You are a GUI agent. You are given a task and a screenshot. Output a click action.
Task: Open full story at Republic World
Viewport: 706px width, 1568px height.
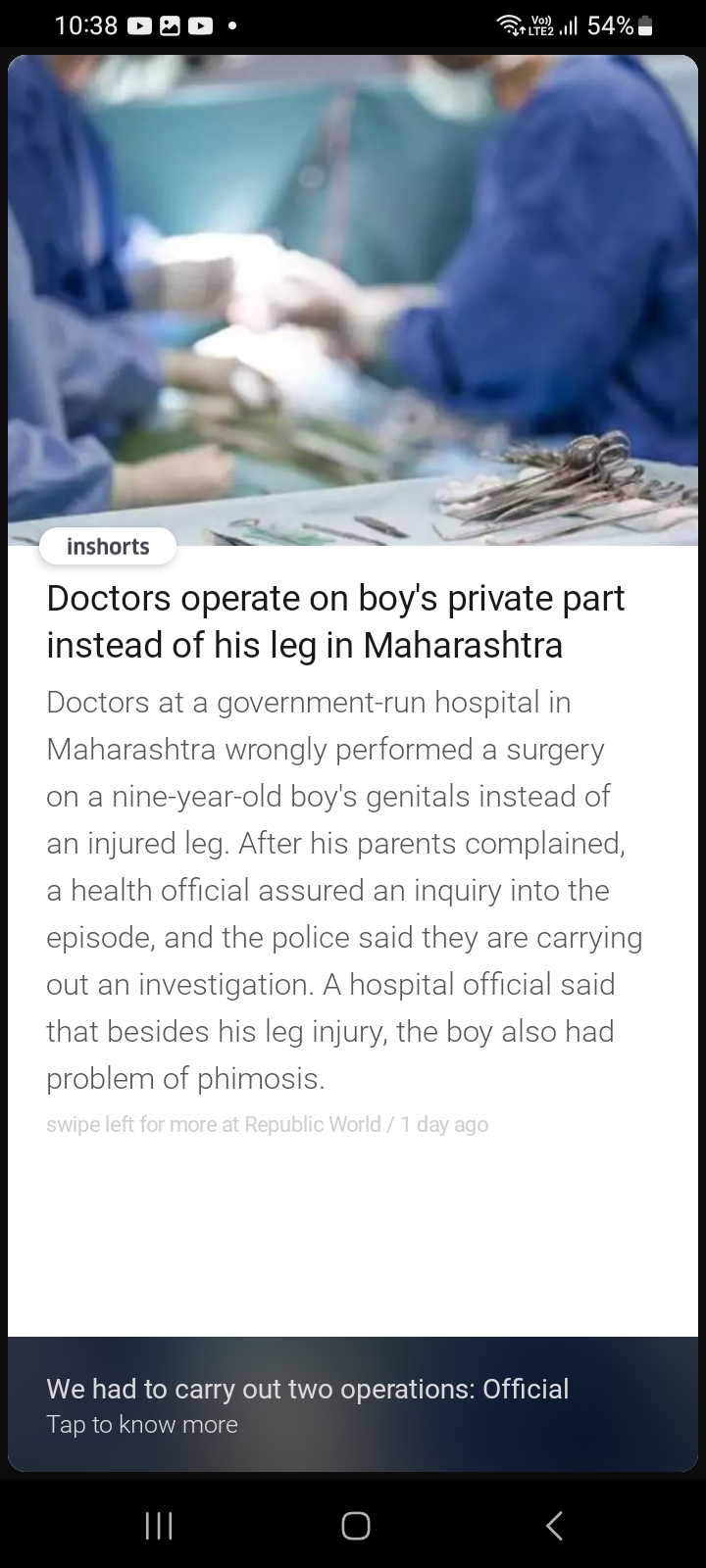click(267, 1124)
